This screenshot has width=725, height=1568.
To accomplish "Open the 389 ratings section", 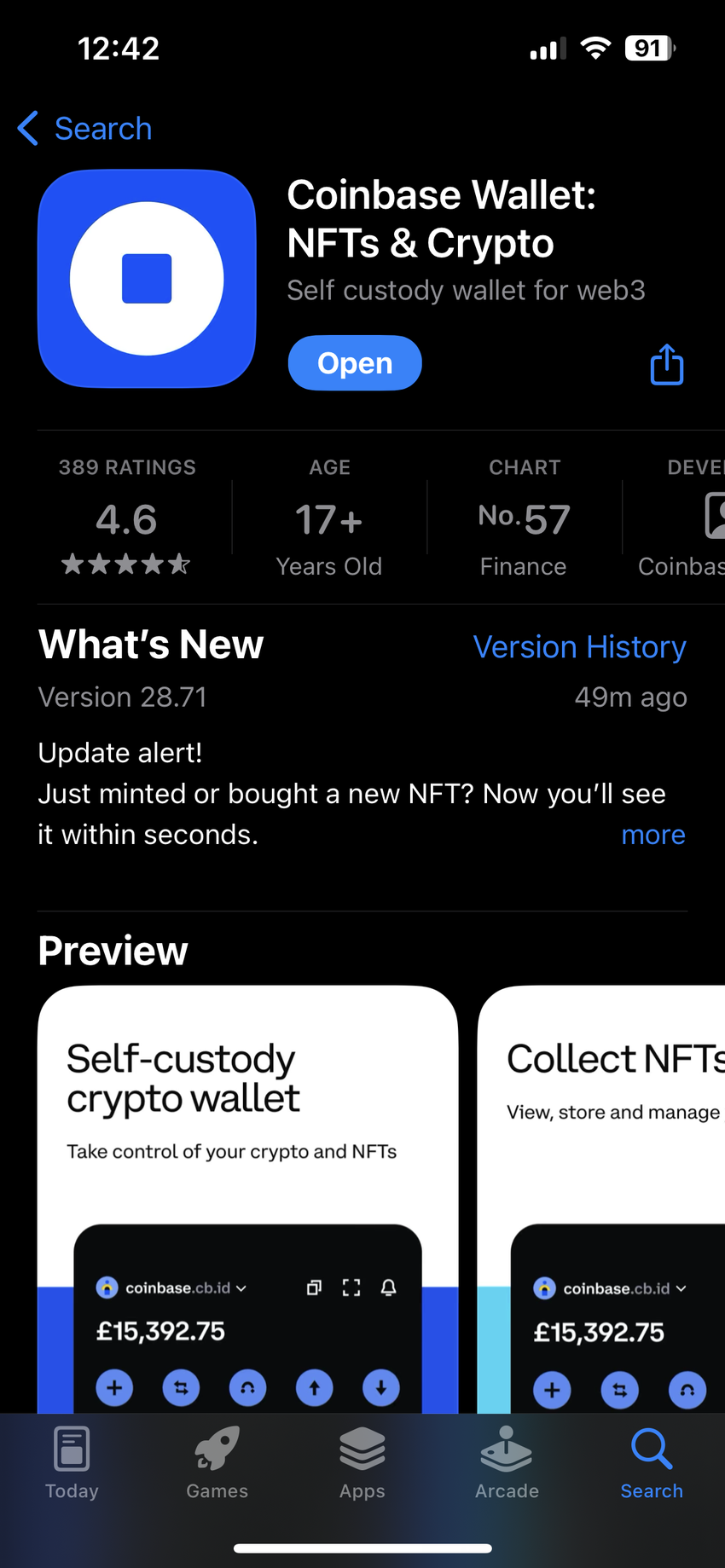I will (127, 517).
